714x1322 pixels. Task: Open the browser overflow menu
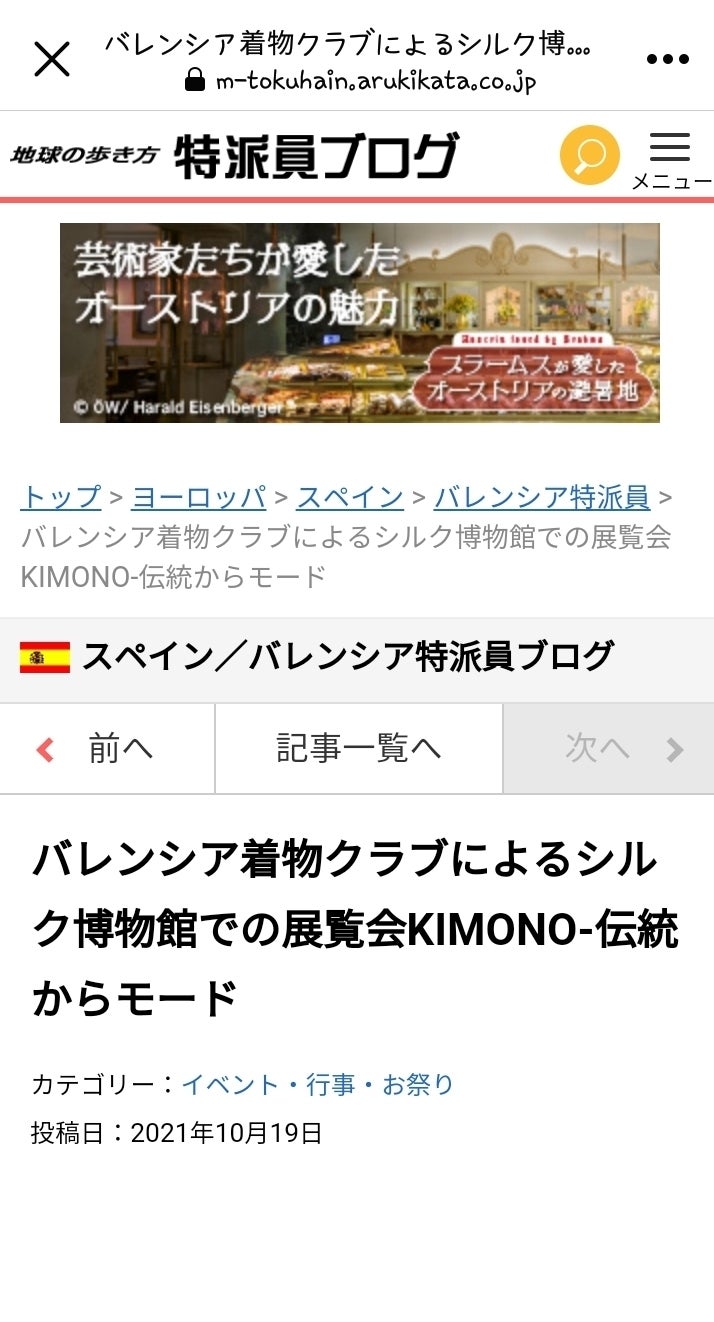(668, 60)
